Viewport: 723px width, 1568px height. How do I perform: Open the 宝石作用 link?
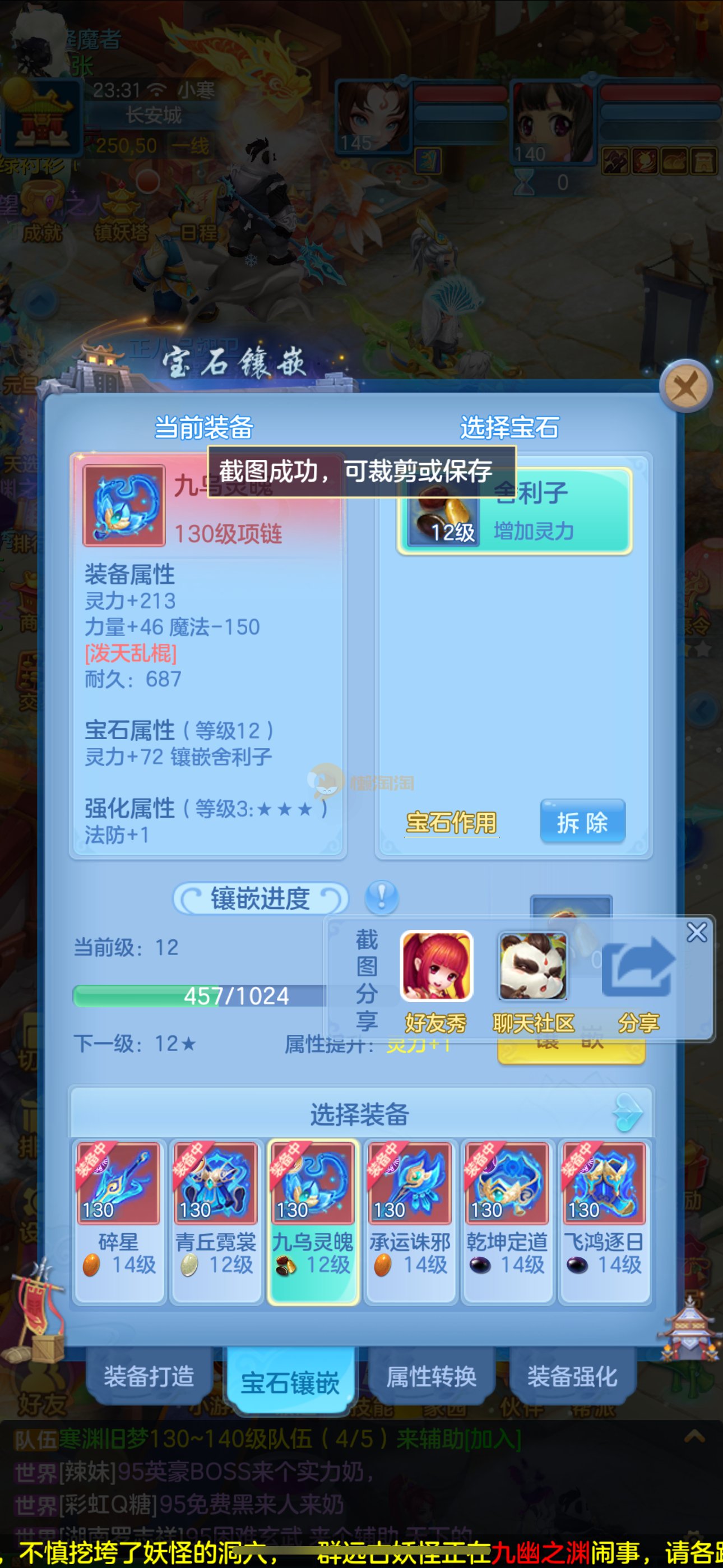pos(451,822)
